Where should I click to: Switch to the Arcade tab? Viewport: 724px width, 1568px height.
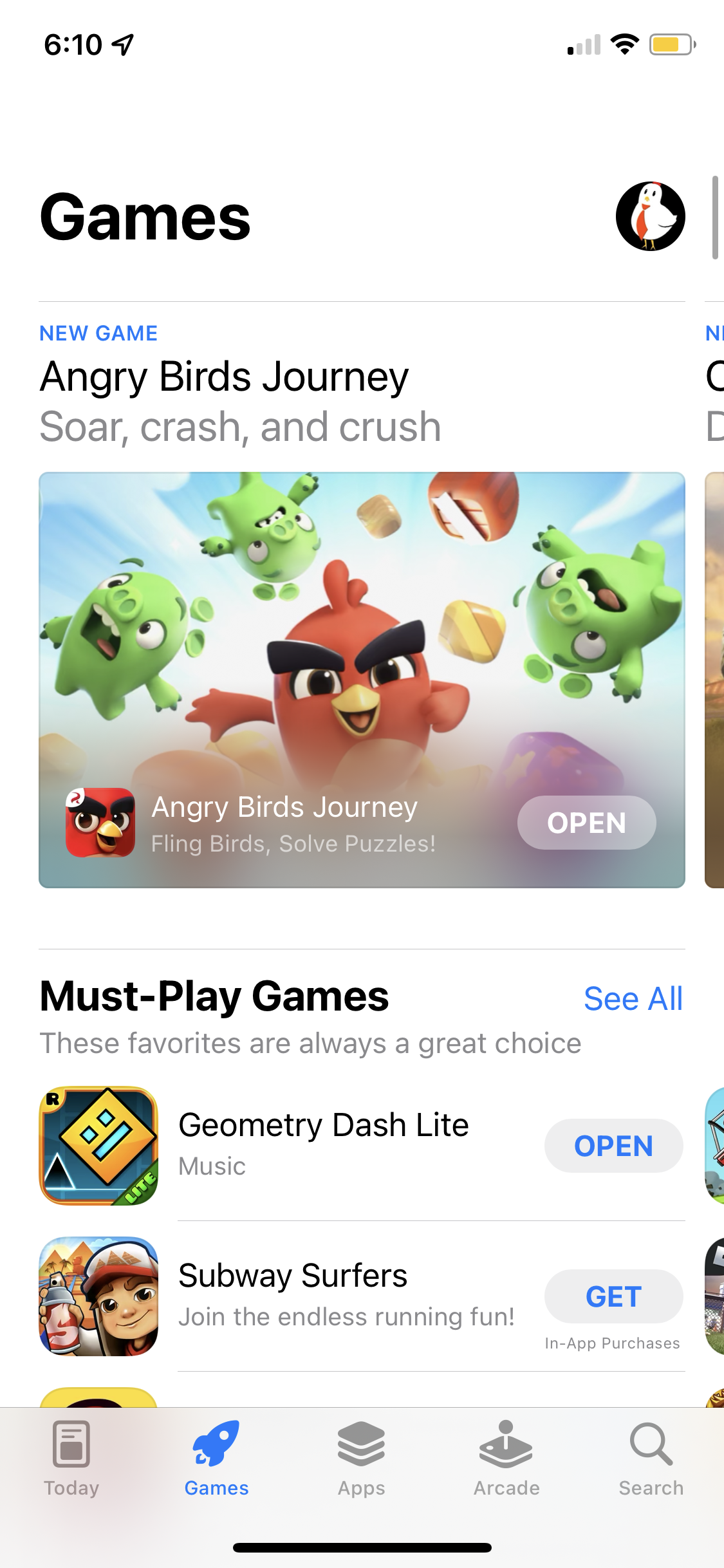coord(506,1460)
